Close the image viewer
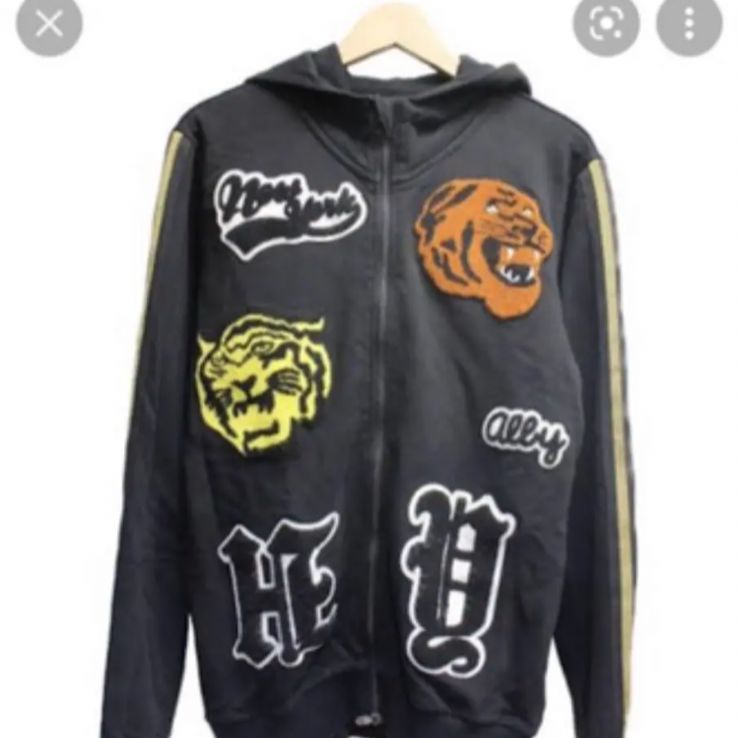 (49, 24)
